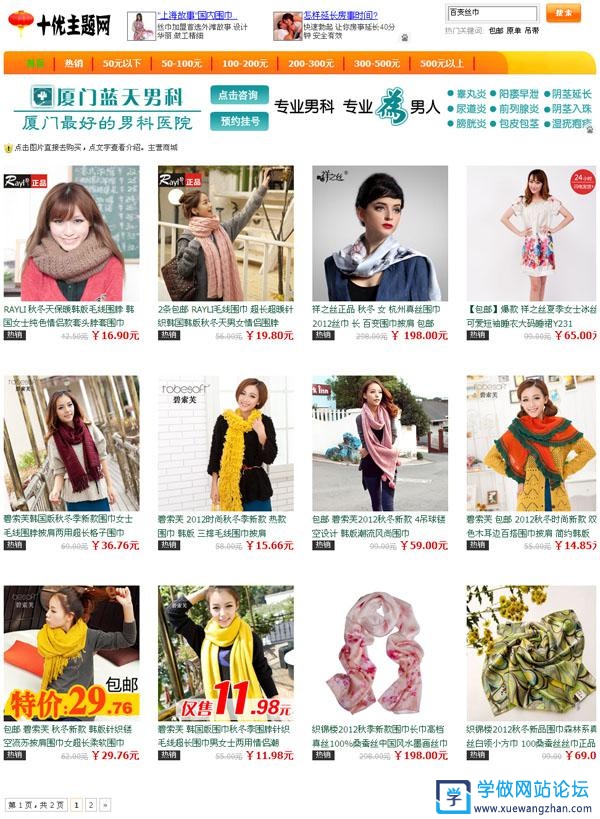Tap the » next page arrow
Viewport: 600px width, 819px height.
[104, 804]
